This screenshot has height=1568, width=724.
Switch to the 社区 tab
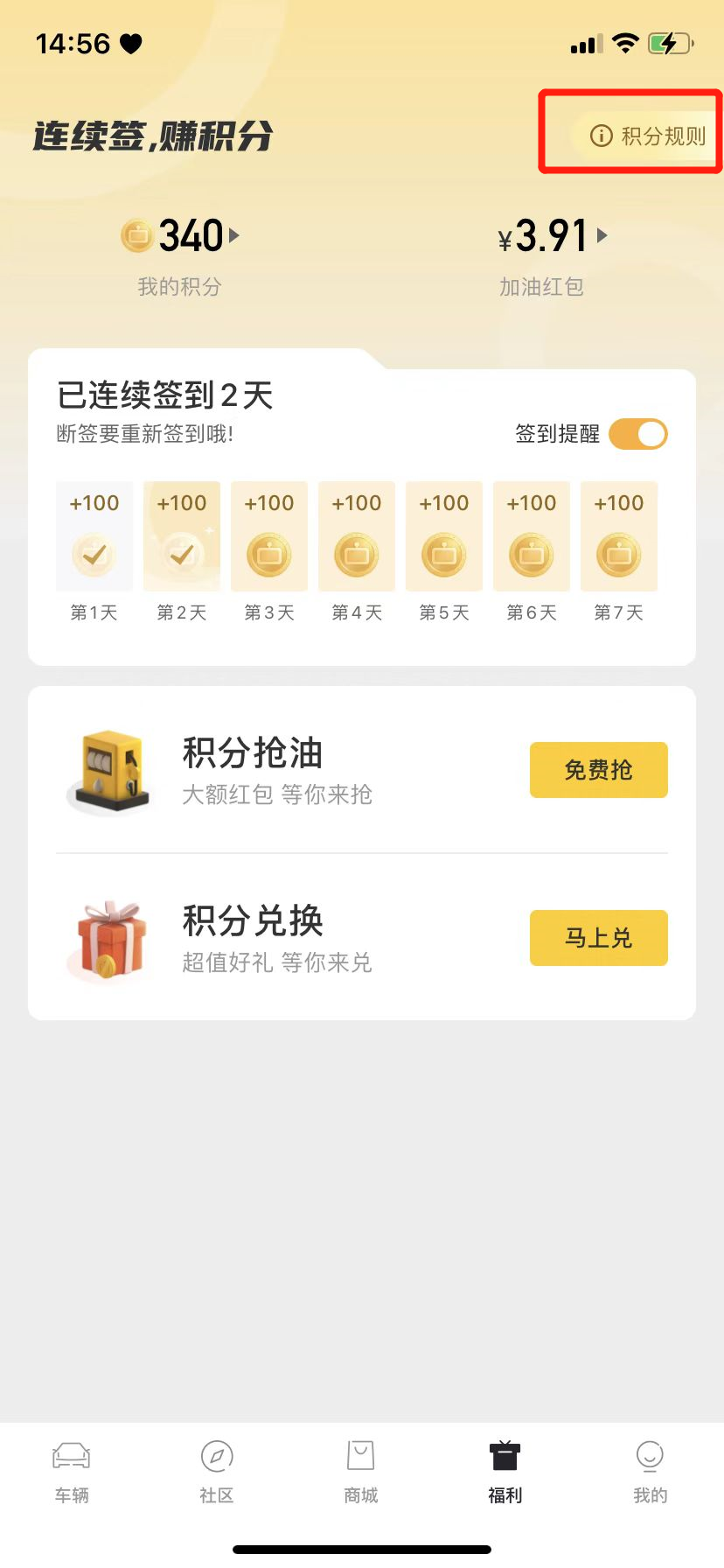pos(217,1472)
